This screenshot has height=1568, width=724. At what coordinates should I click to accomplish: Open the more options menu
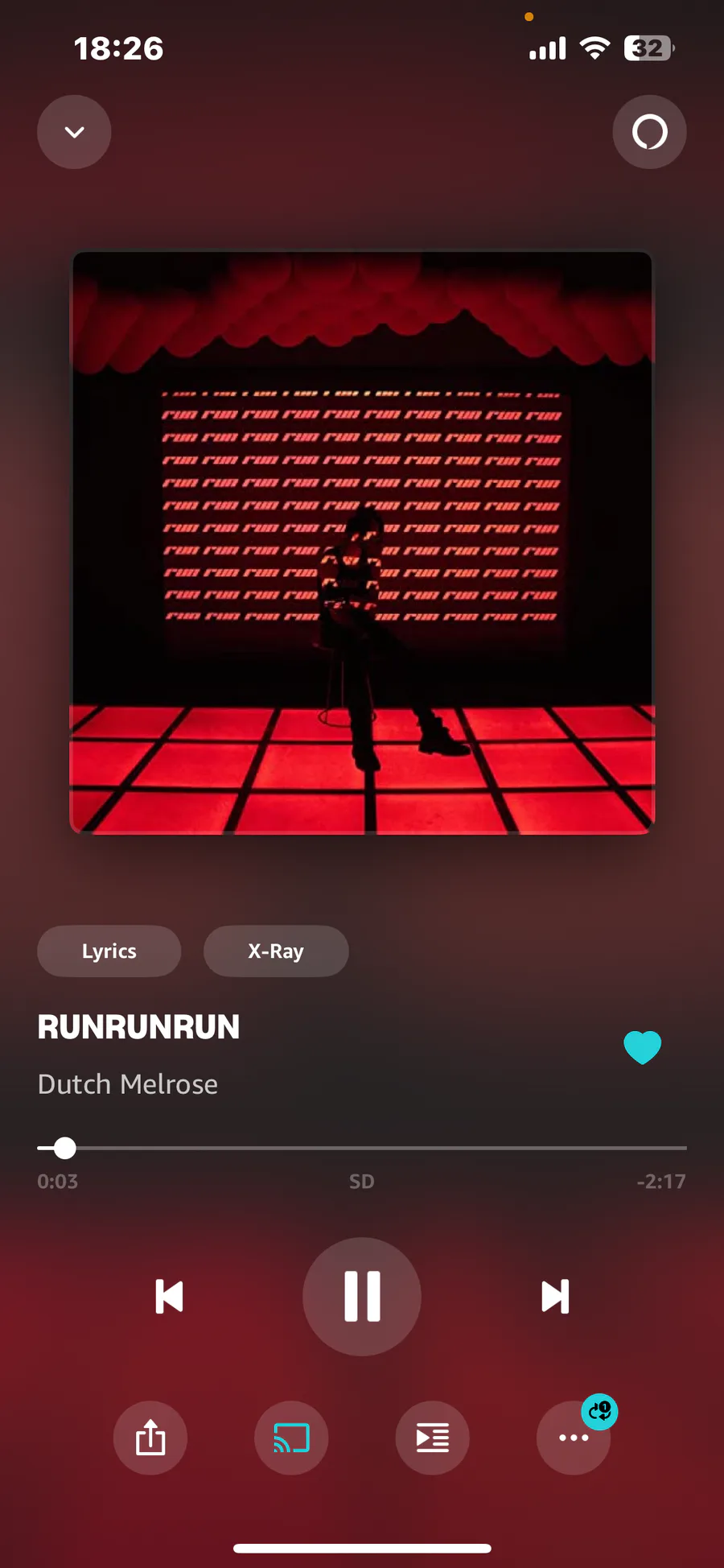[574, 1438]
